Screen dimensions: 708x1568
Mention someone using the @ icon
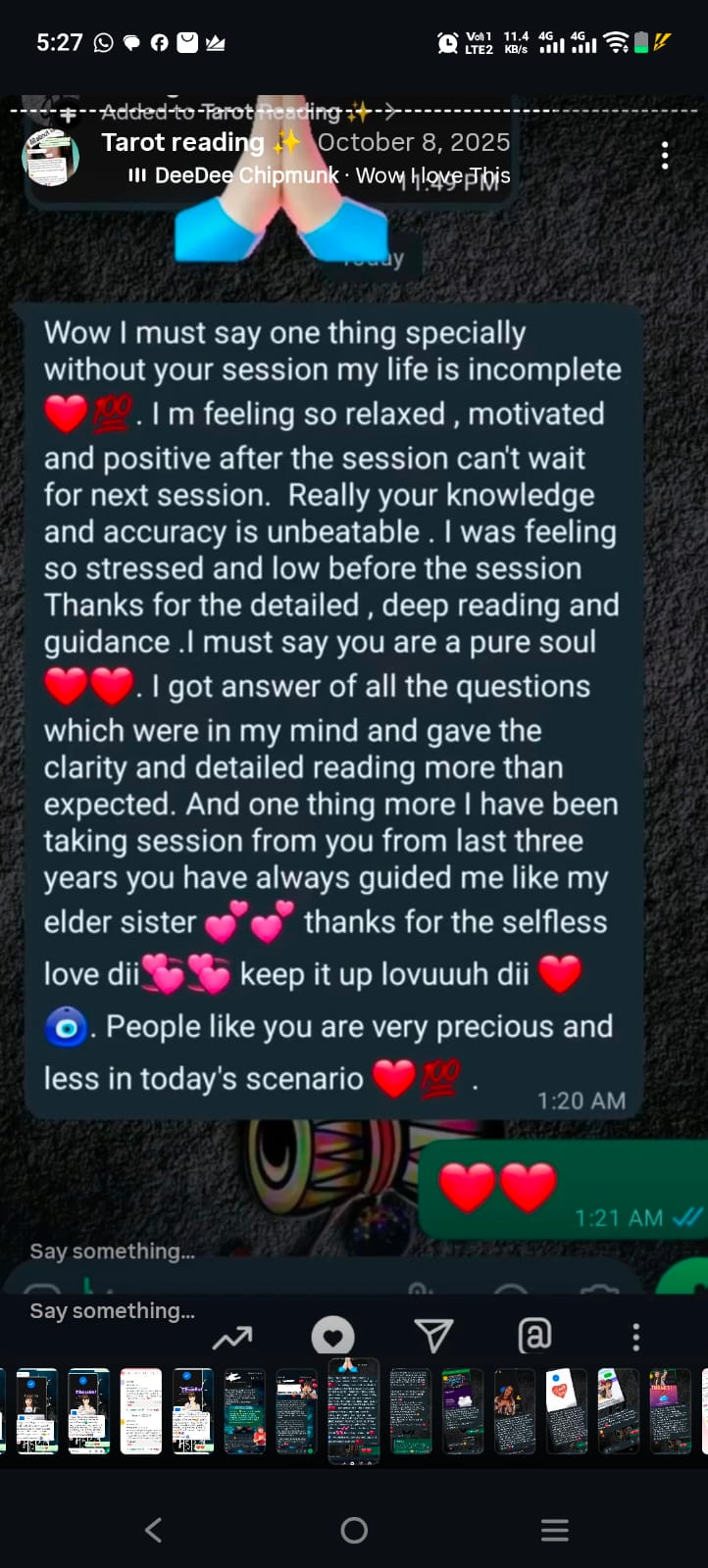(x=534, y=1335)
